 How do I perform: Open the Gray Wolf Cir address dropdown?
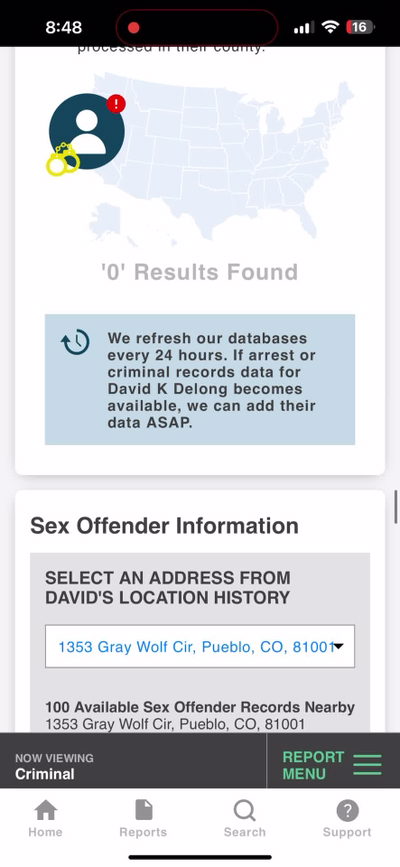pyautogui.click(x=200, y=646)
